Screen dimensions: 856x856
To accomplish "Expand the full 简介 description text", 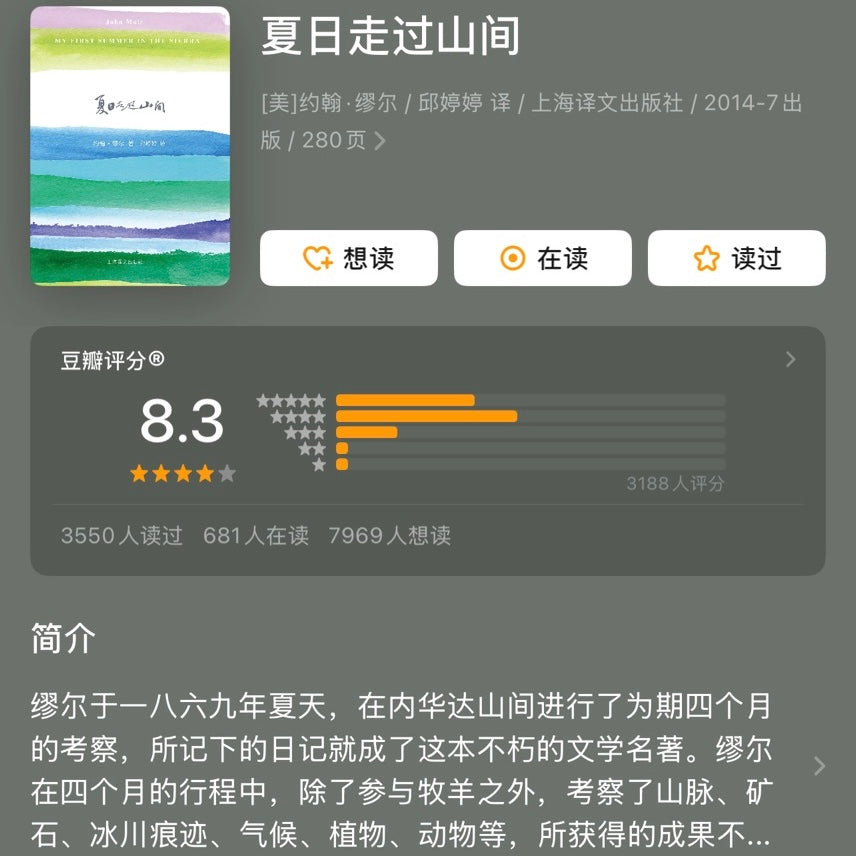I will pos(819,766).
